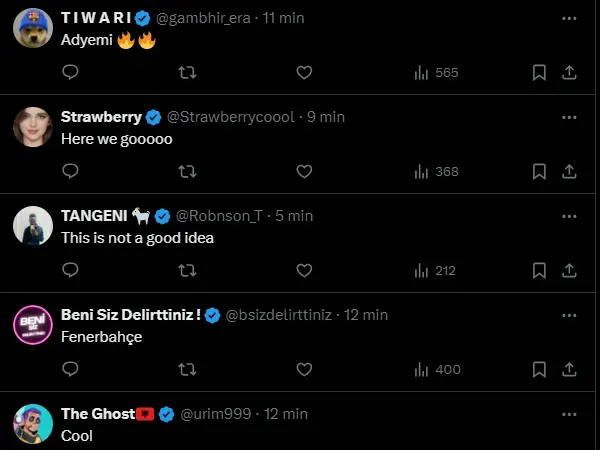Reply to TIWARI's Adyemi tweet

pos(70,72)
